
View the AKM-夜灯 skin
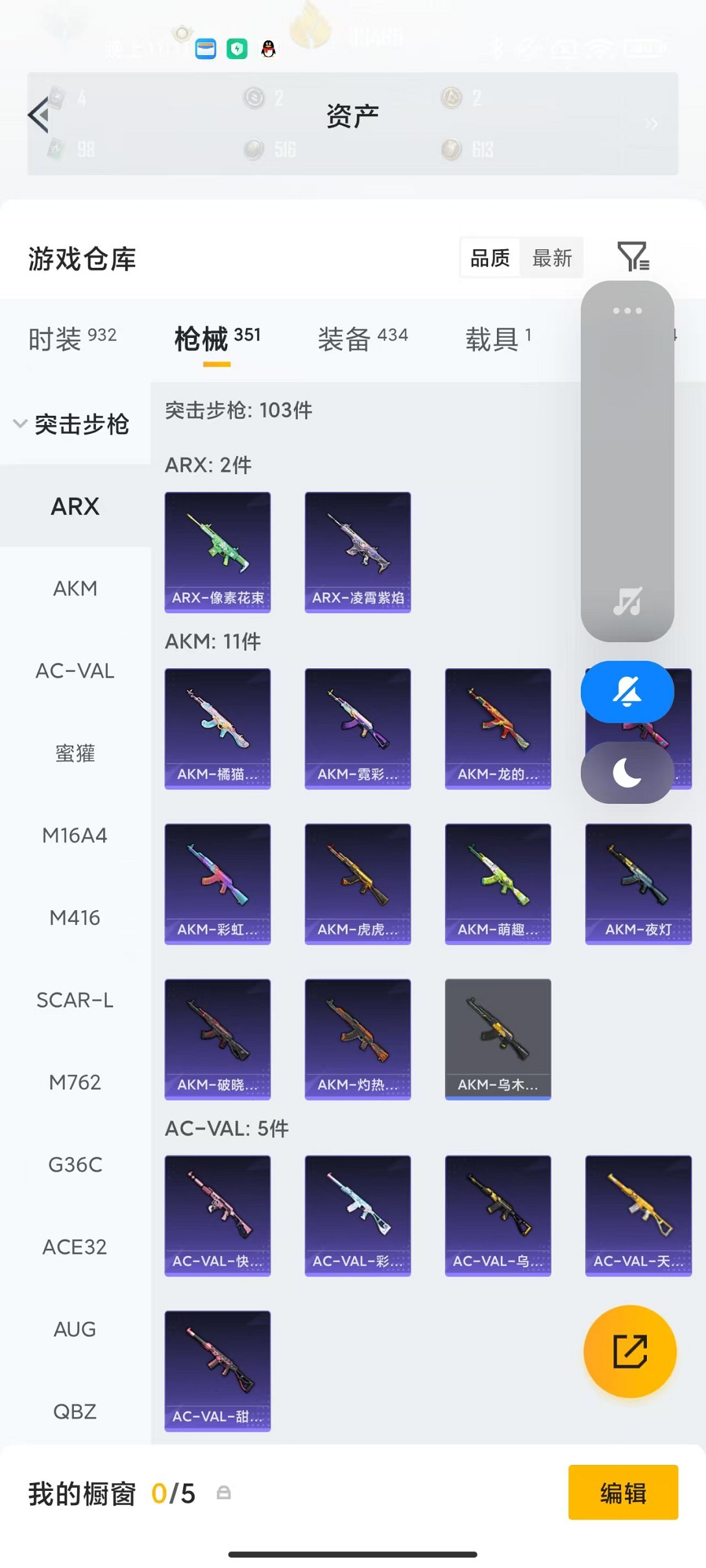(x=638, y=884)
